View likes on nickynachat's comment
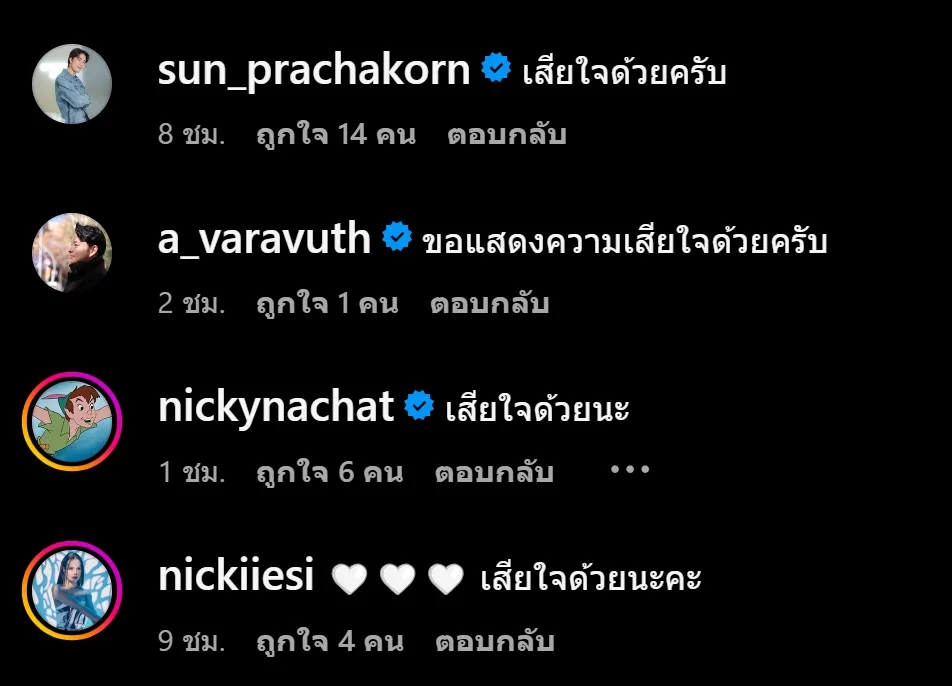The width and height of the screenshot is (952, 686). 330,472
